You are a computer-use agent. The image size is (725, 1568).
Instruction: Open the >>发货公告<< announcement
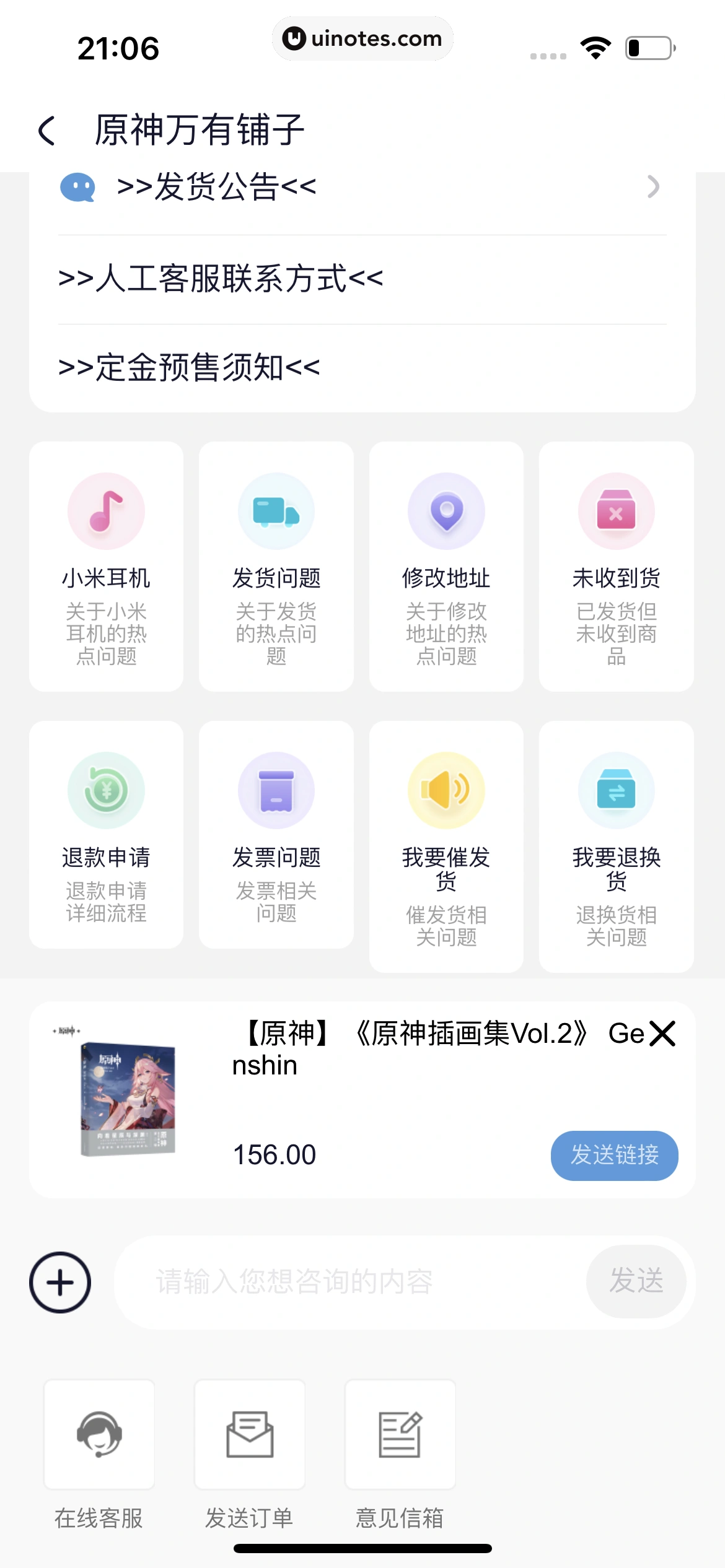[359, 187]
